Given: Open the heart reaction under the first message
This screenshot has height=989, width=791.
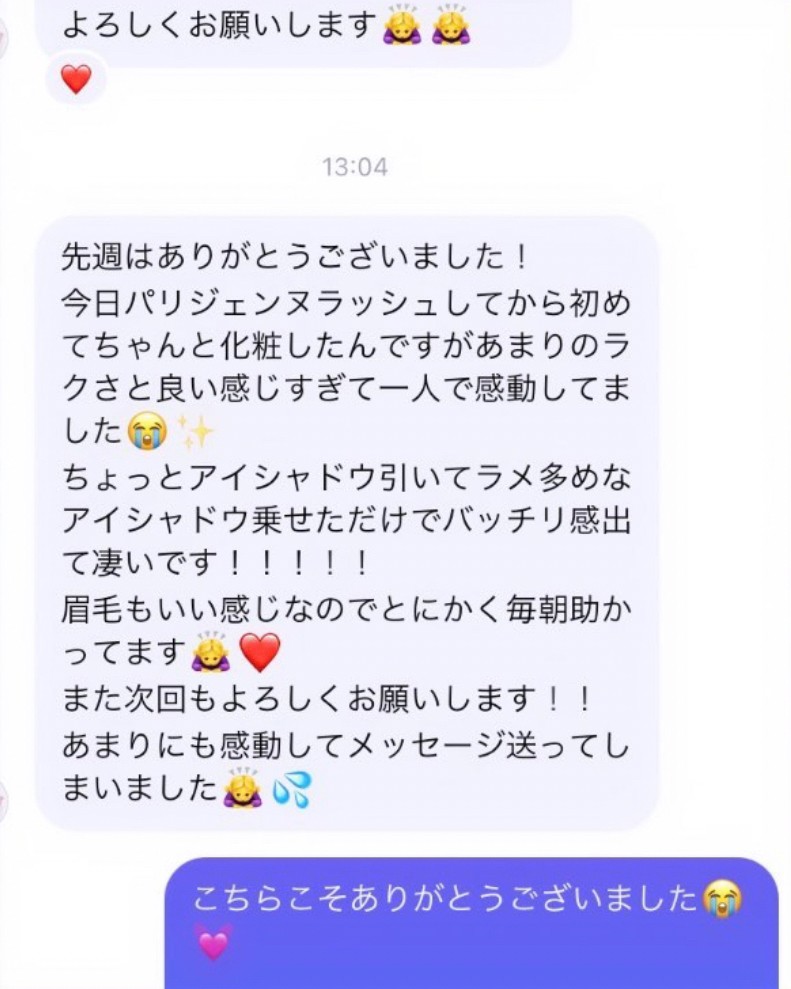Looking at the screenshot, I should [76, 79].
